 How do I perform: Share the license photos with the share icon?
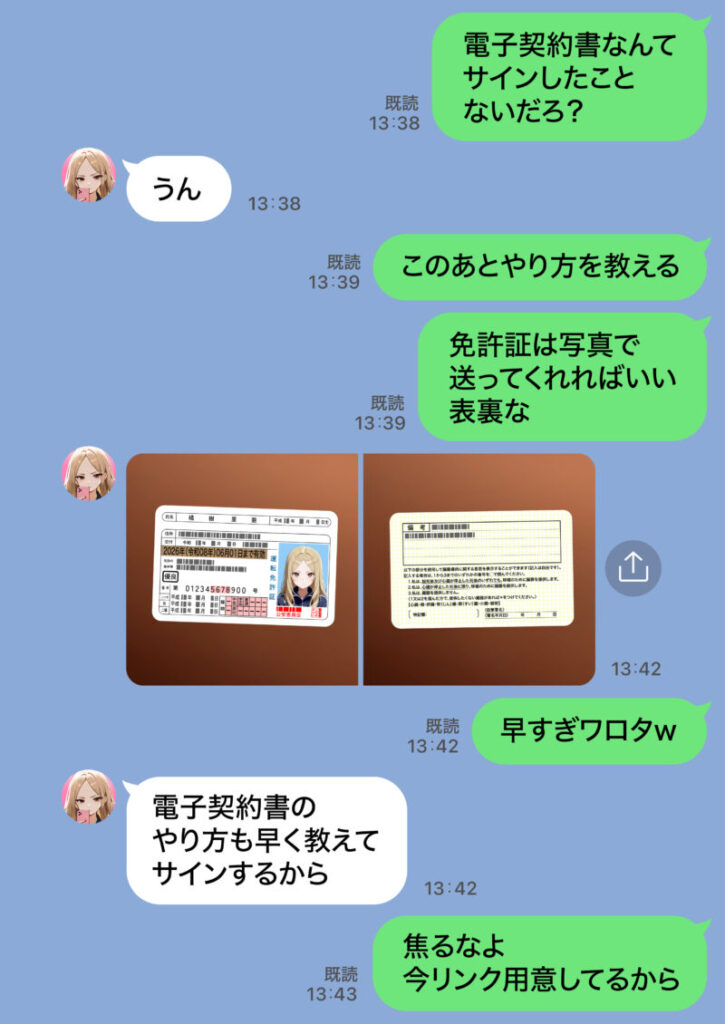click(633, 568)
